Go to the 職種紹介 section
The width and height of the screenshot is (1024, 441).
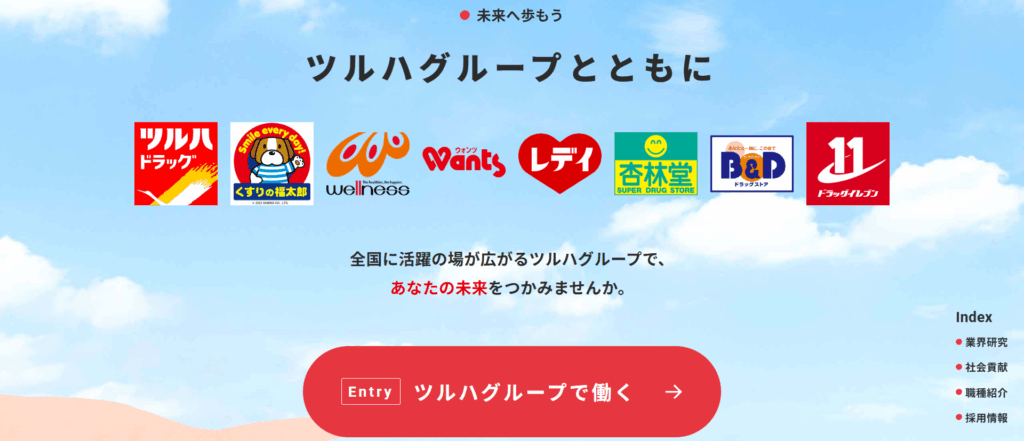(986, 392)
